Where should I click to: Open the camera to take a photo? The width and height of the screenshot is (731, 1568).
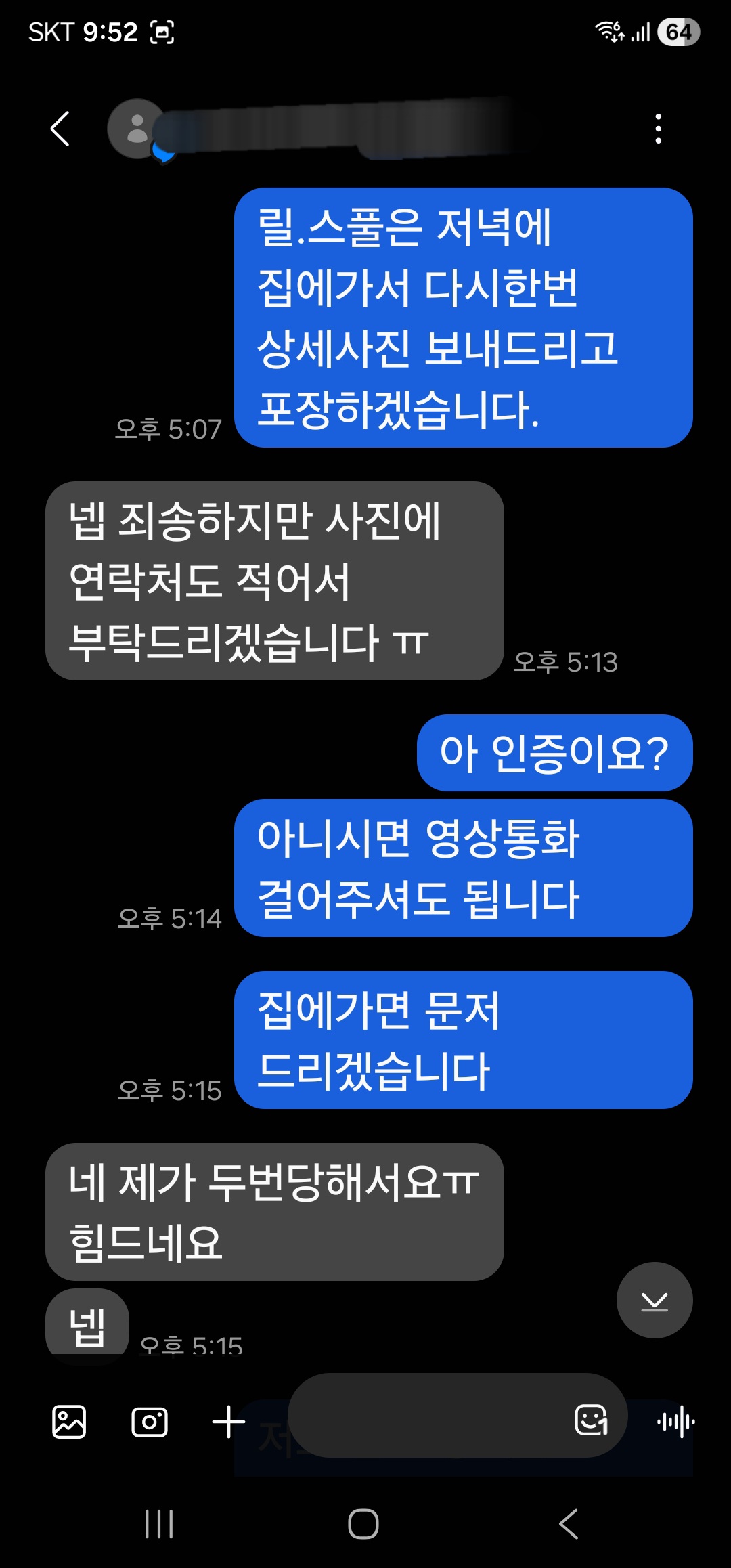coord(149,1421)
